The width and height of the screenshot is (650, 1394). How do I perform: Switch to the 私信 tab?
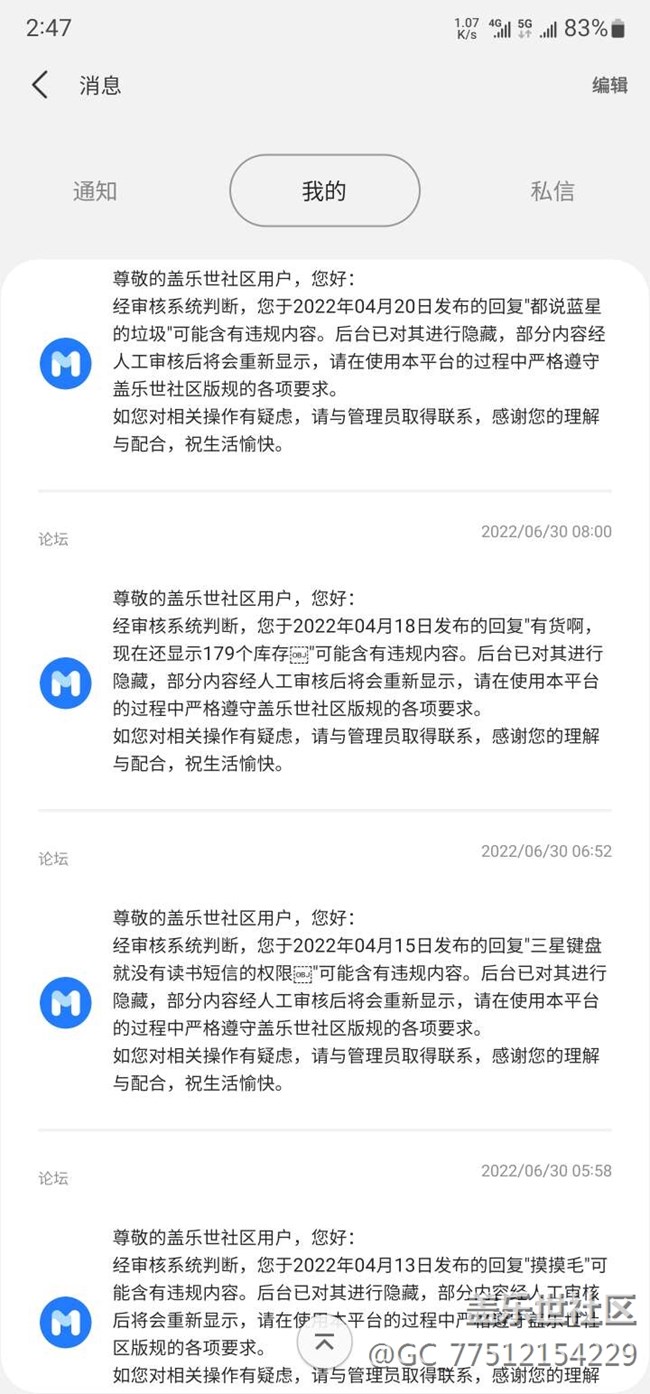pos(552,191)
